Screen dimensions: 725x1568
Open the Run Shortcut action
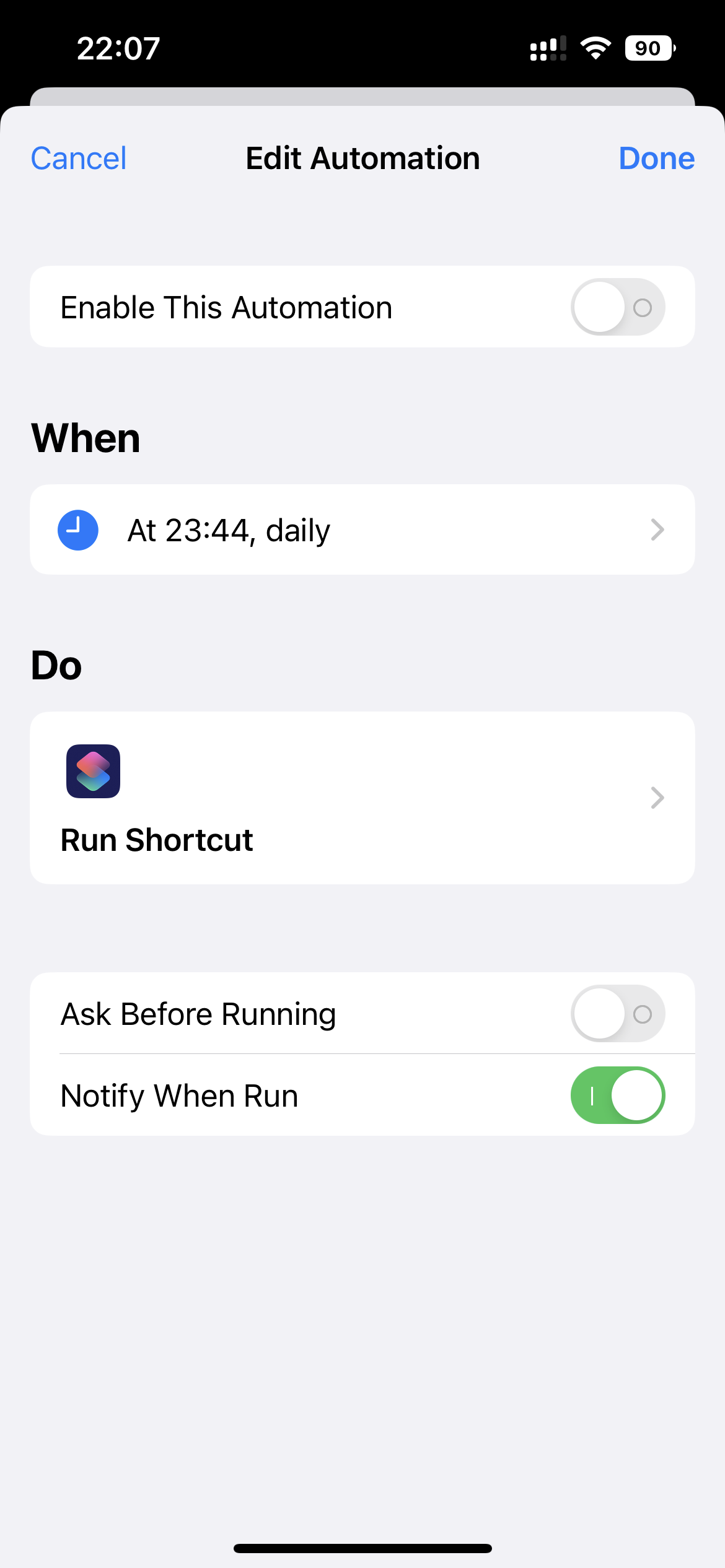tap(362, 798)
